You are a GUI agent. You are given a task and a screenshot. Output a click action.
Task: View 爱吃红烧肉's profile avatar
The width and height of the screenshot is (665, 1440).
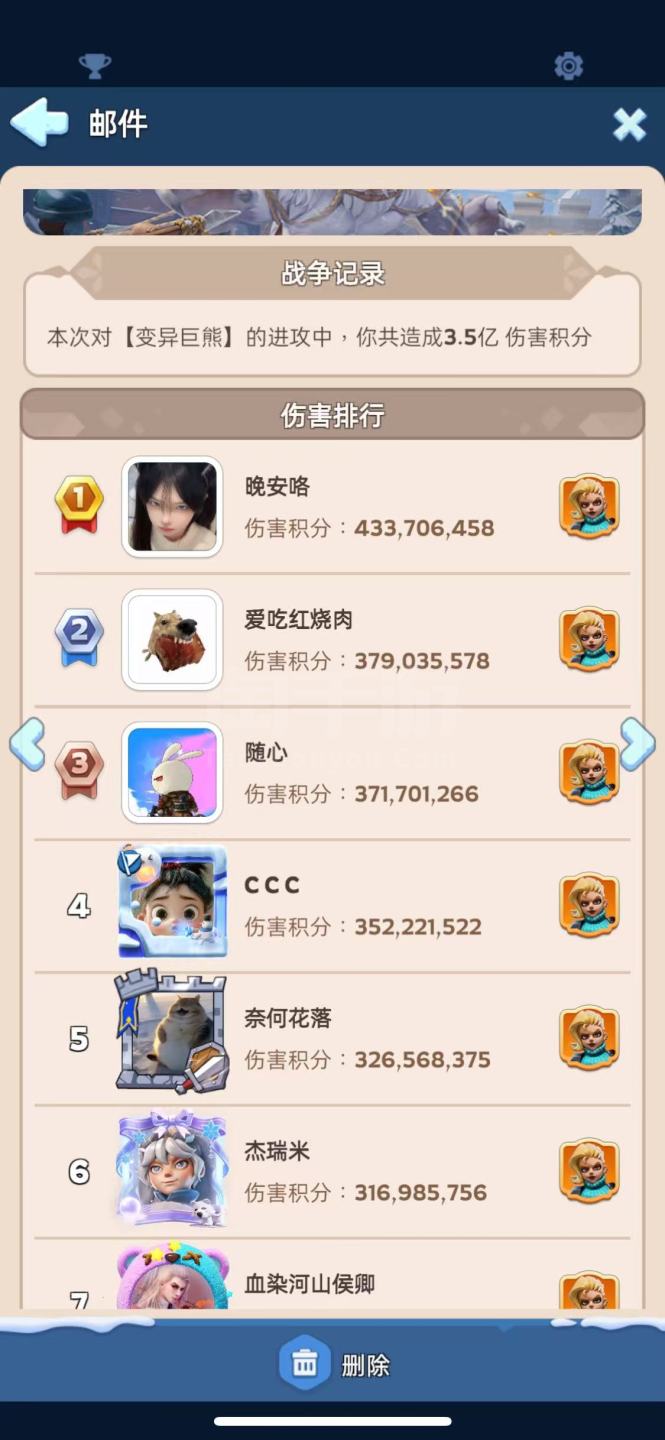click(x=172, y=640)
